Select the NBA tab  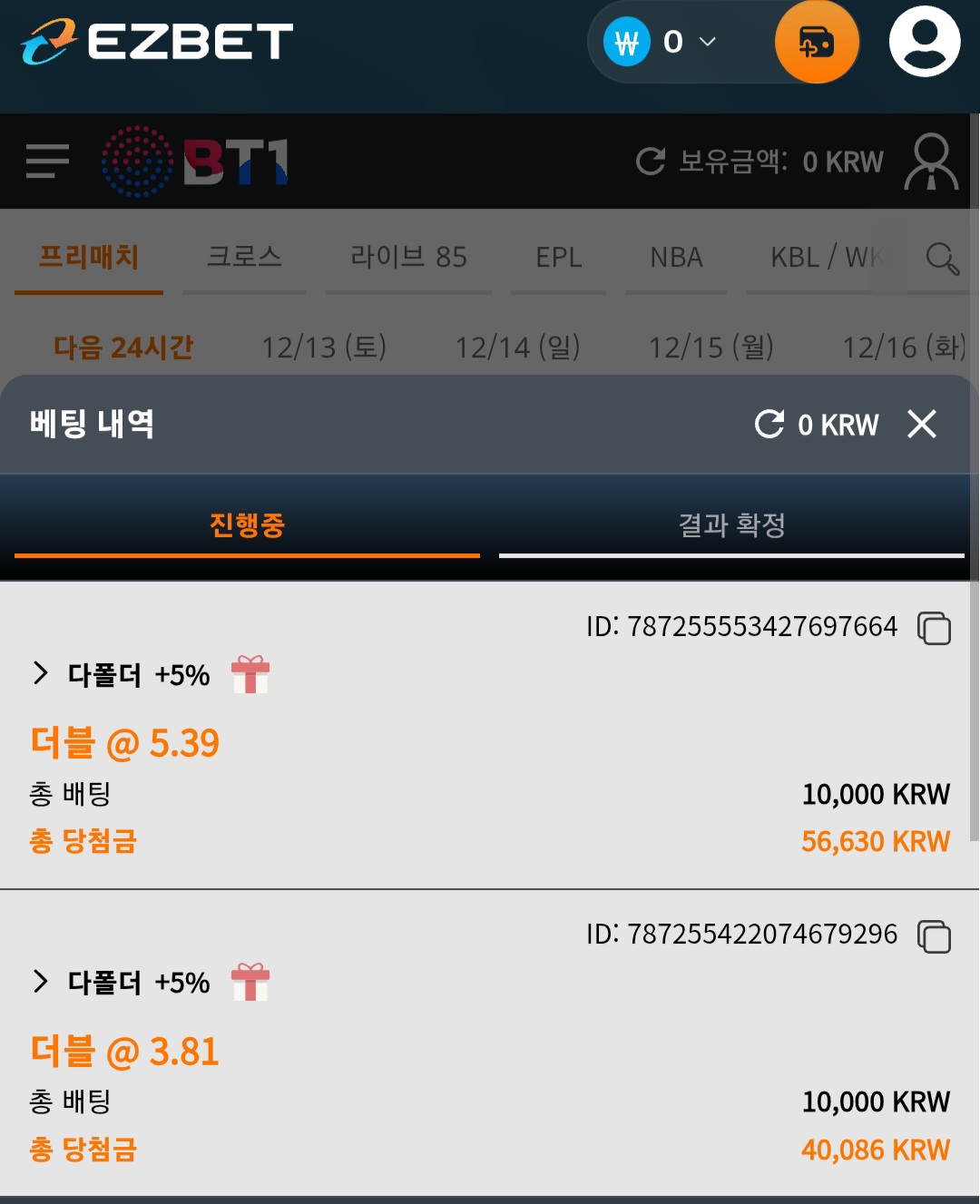point(676,258)
